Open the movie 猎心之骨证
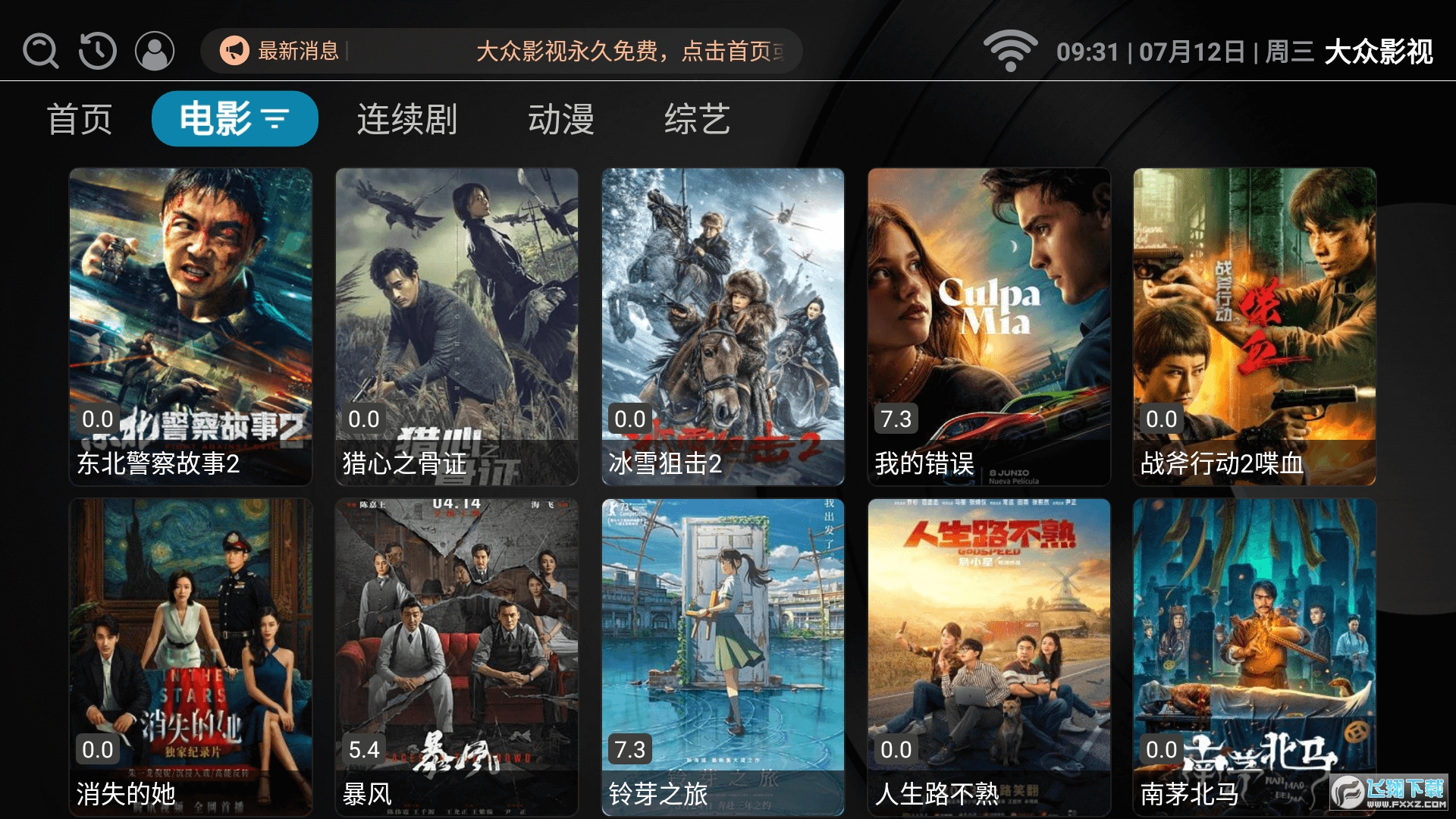Viewport: 1456px width, 819px height. pos(457,326)
